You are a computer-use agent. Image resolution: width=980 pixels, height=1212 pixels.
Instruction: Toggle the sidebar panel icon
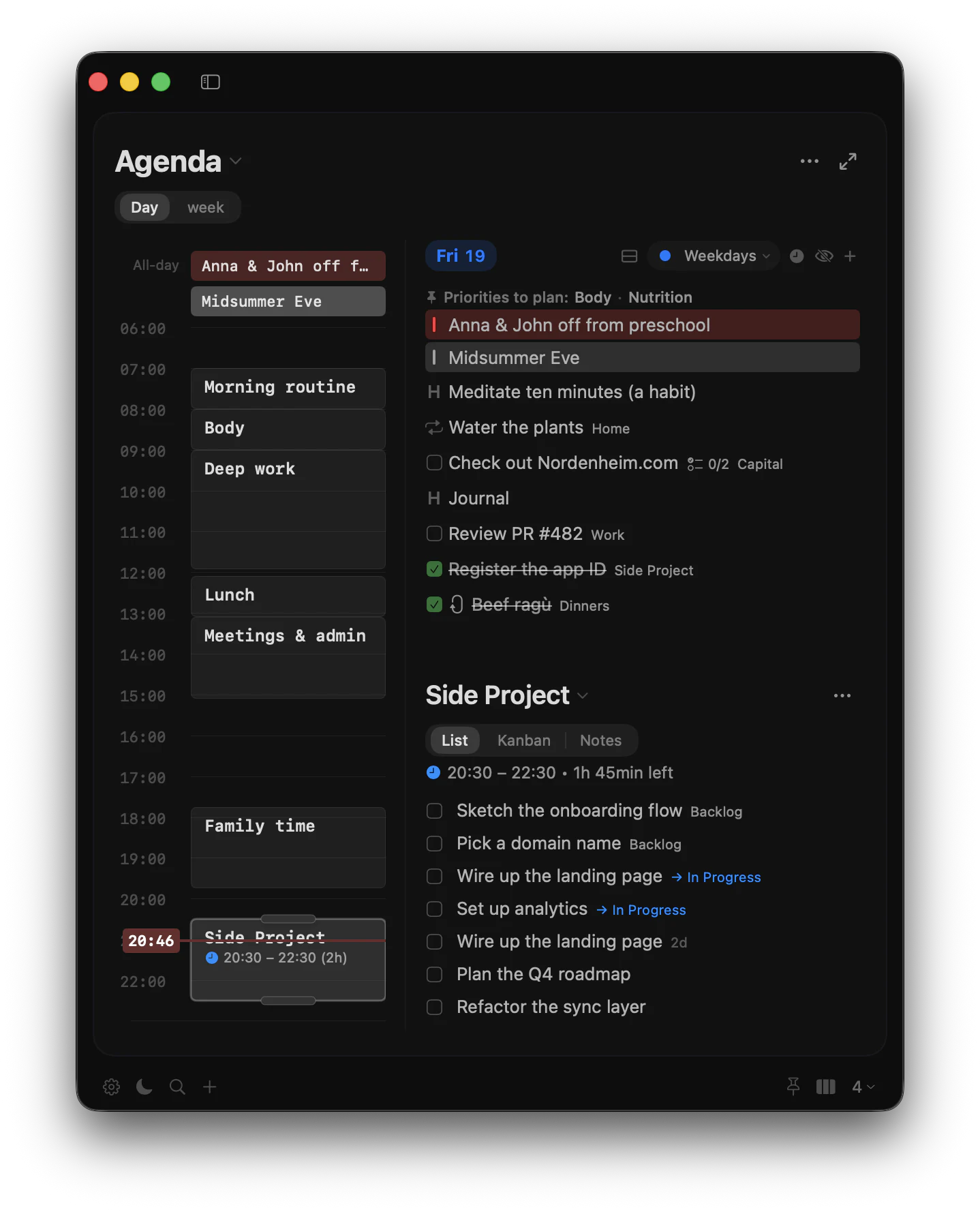click(x=210, y=82)
